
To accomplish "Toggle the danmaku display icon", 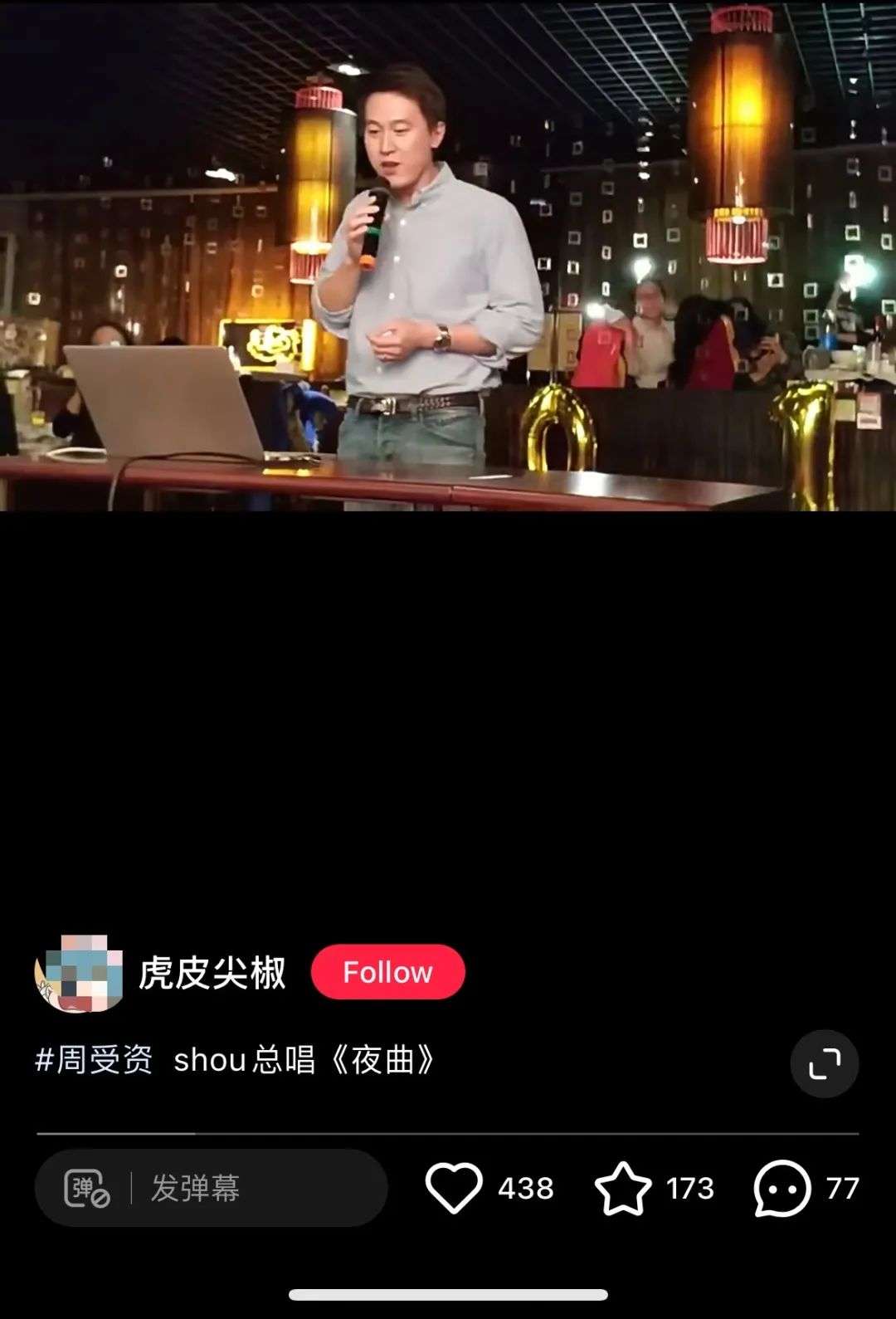I will 87,1188.
